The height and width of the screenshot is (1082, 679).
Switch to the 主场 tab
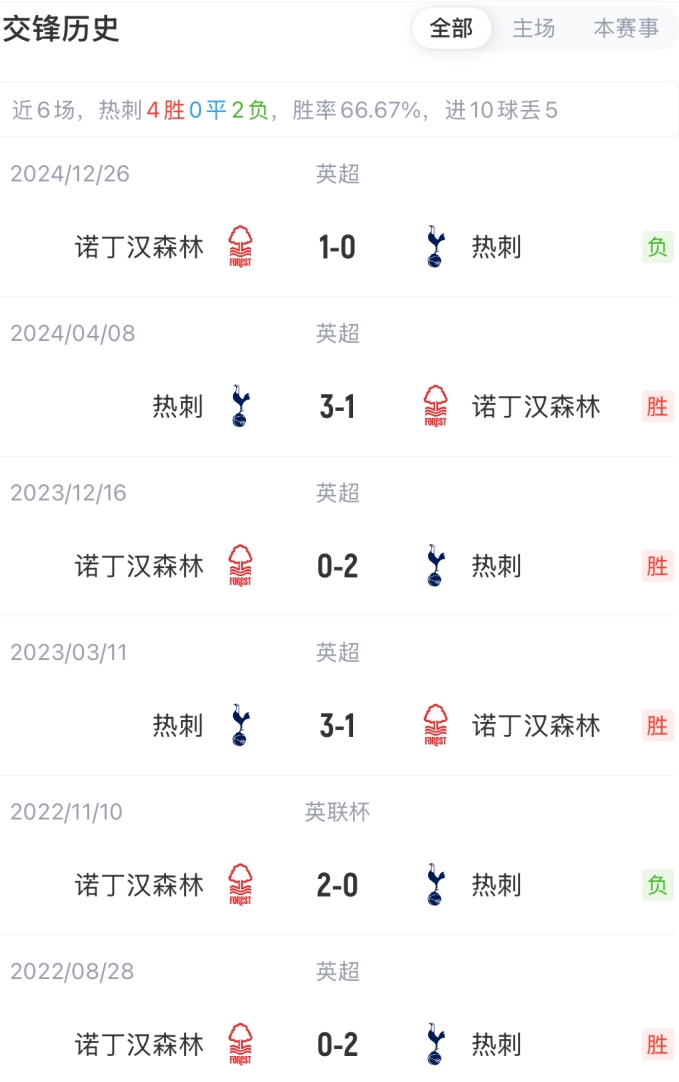[533, 29]
